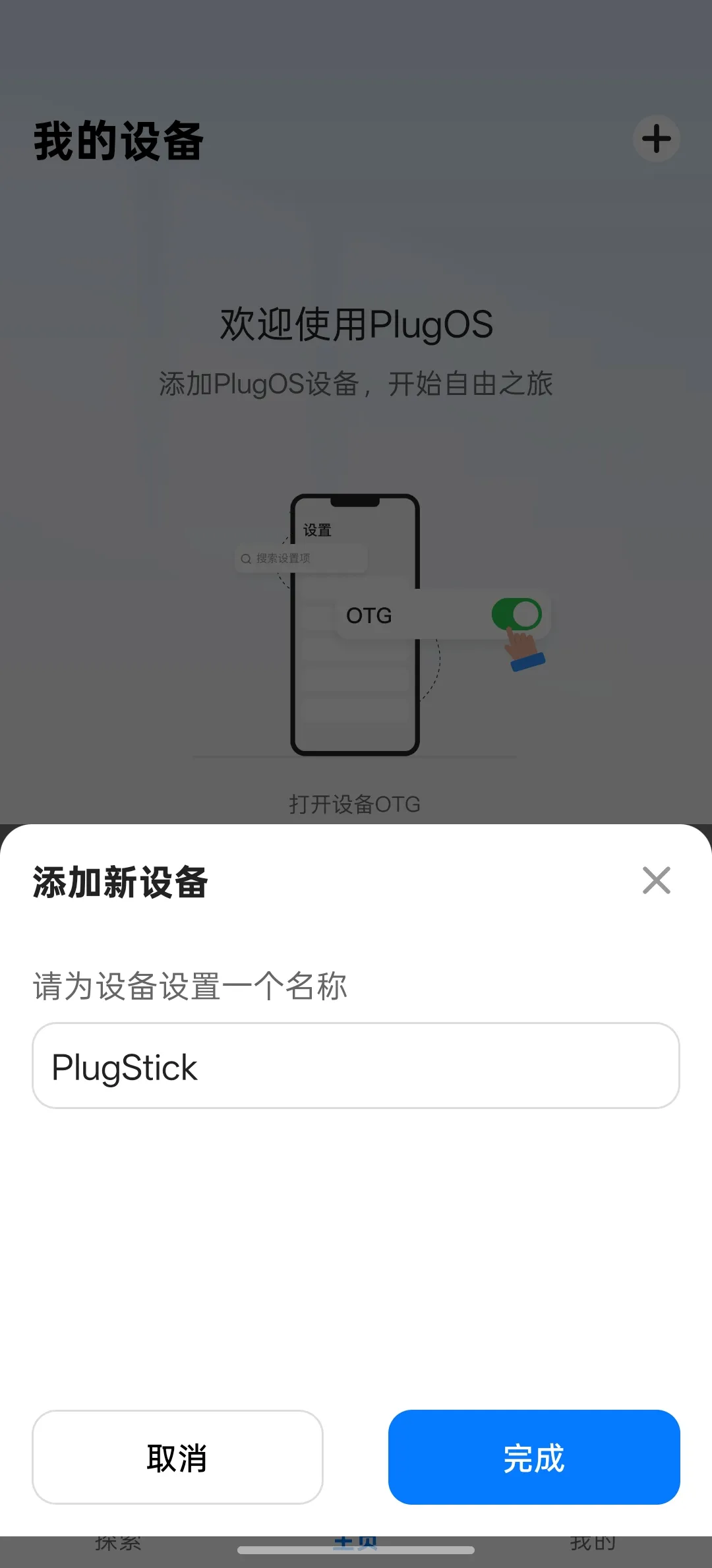Confirm the device name with 完成
712x1568 pixels.
pos(534,1457)
